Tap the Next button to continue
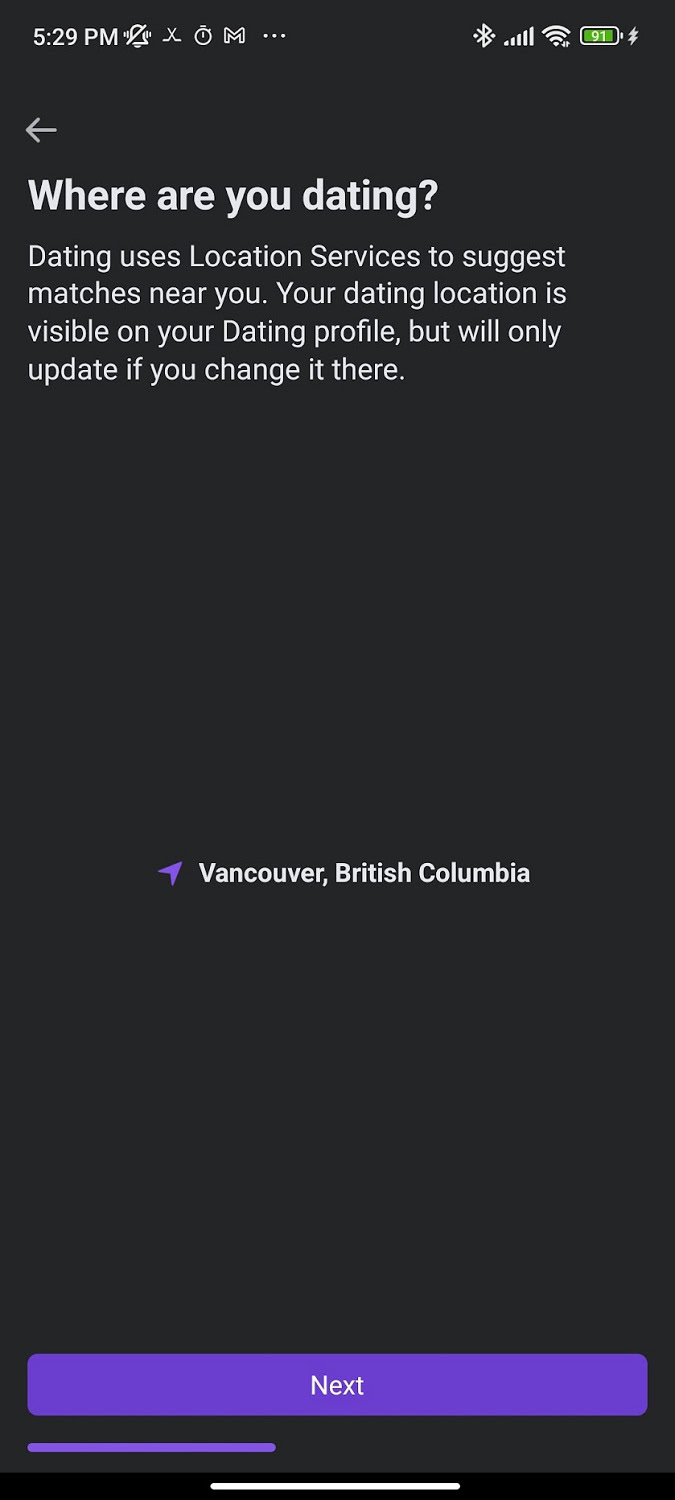675x1500 pixels. 337,1385
